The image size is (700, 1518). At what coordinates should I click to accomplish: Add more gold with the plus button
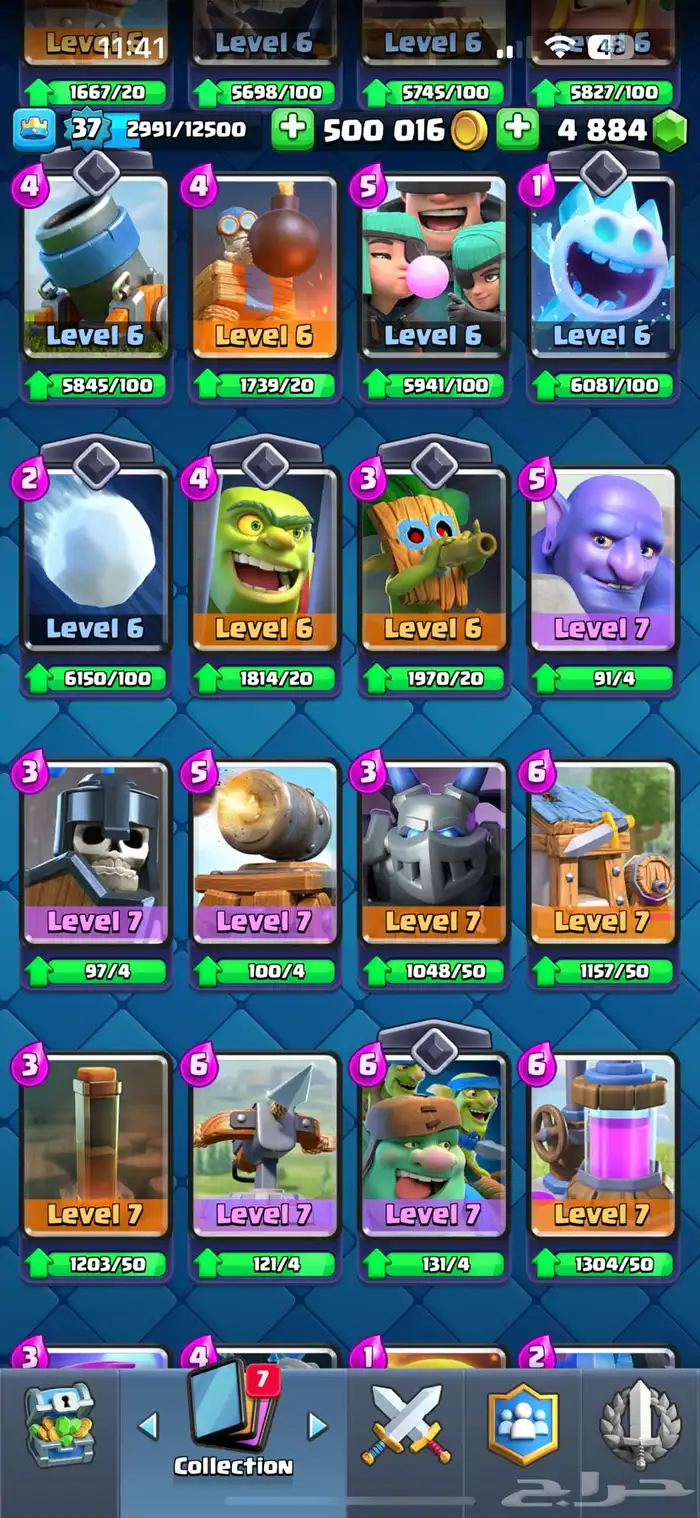292,130
